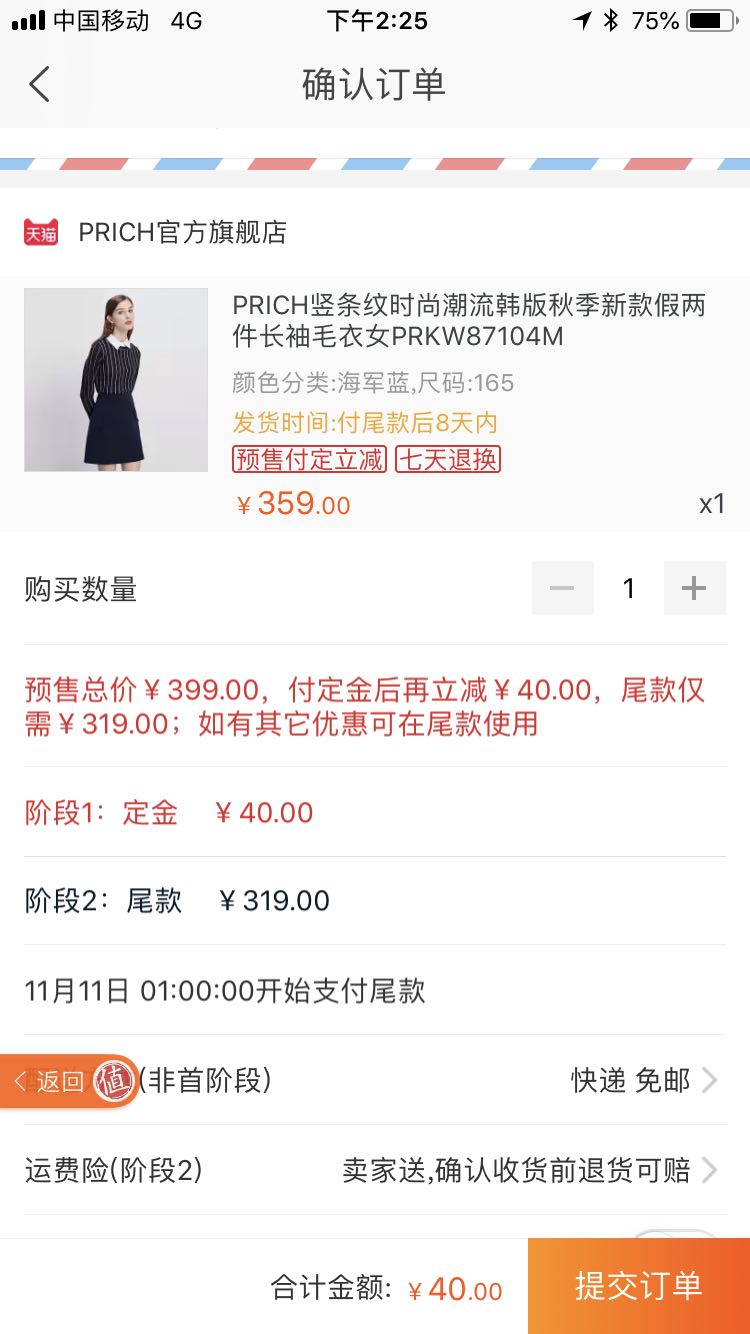Open the product thumbnail of the striped sweater
This screenshot has width=750, height=1334.
(115, 379)
